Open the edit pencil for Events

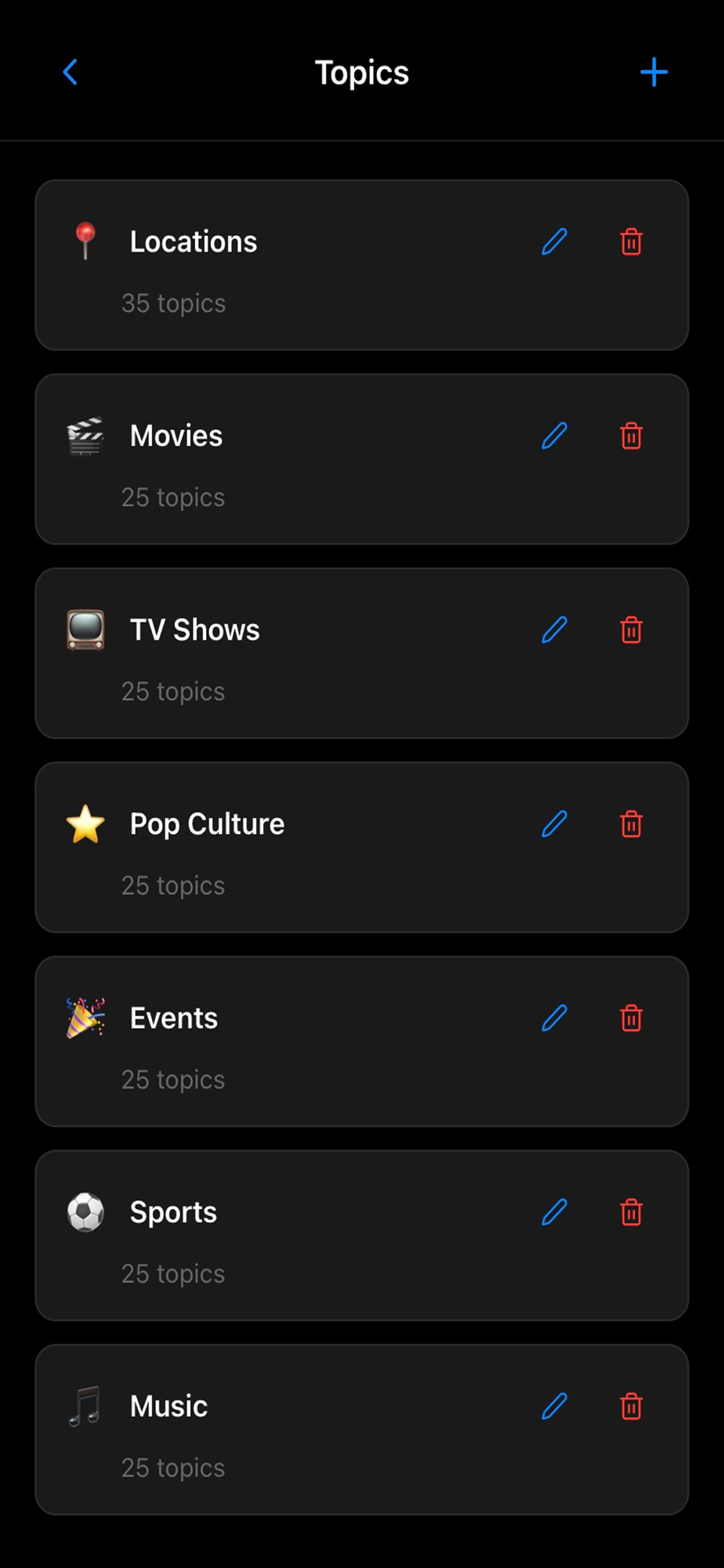[554, 1018]
